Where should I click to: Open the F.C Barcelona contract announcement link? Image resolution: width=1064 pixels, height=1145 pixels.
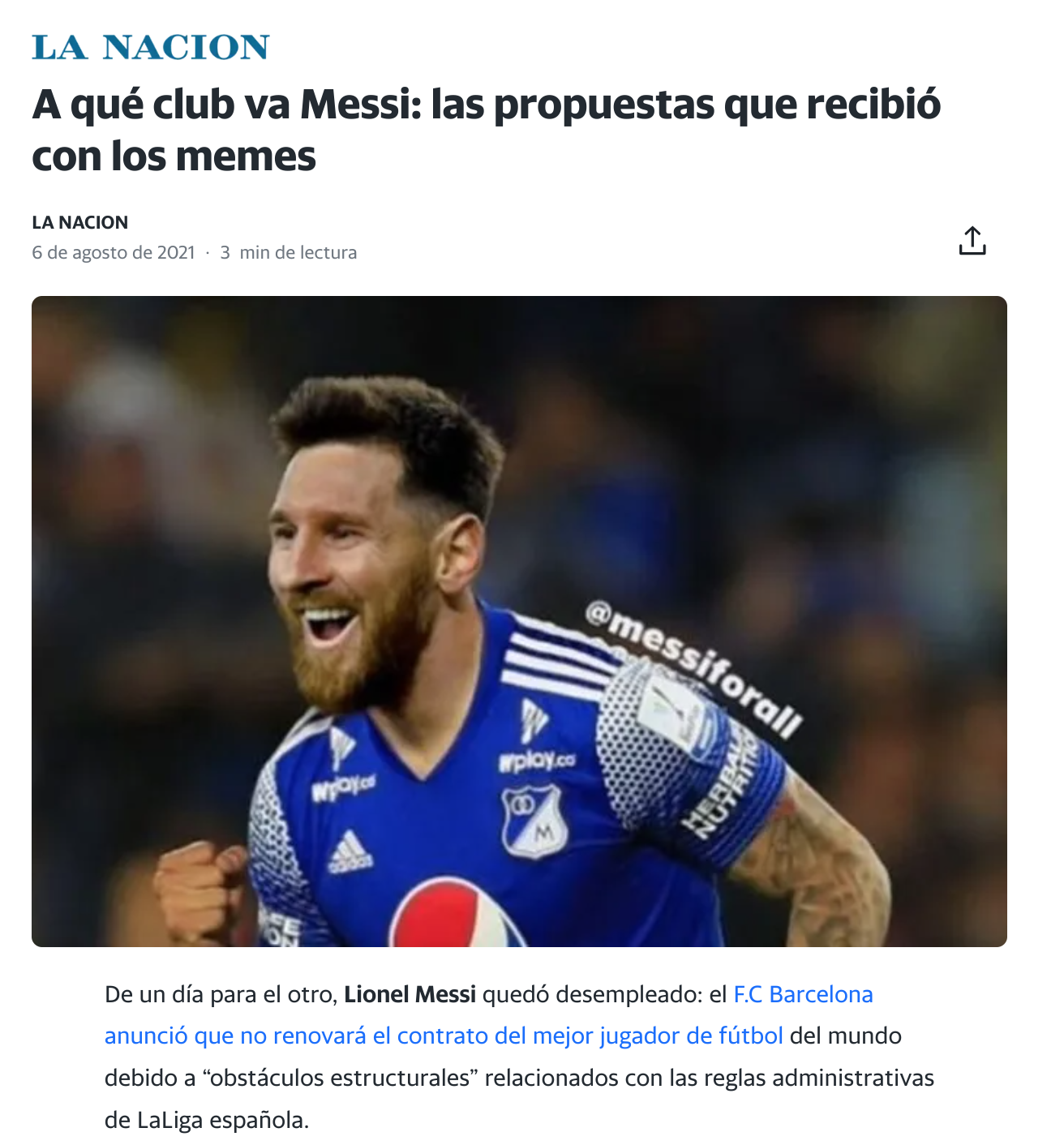pos(443,1036)
